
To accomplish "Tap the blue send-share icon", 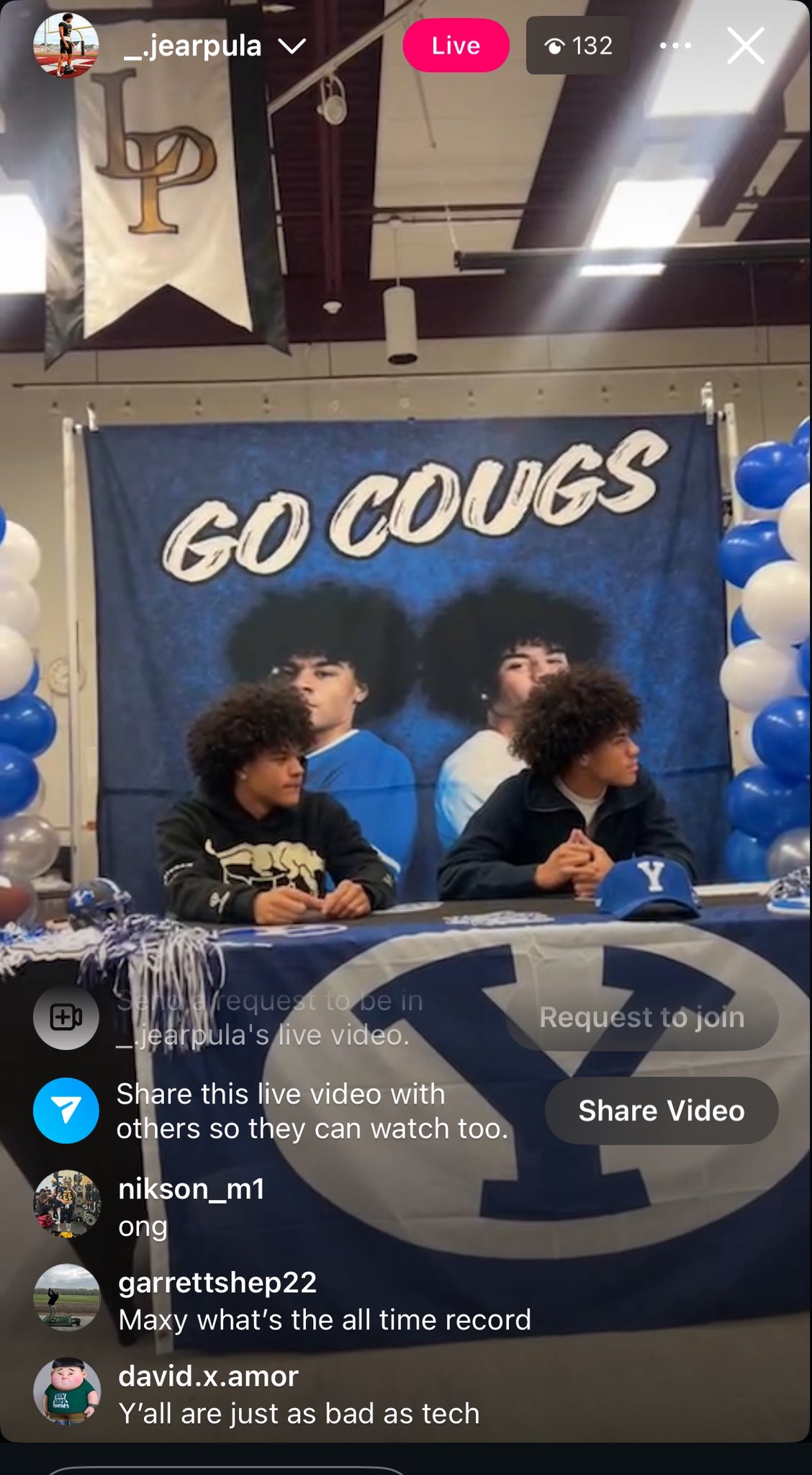I will click(66, 1110).
